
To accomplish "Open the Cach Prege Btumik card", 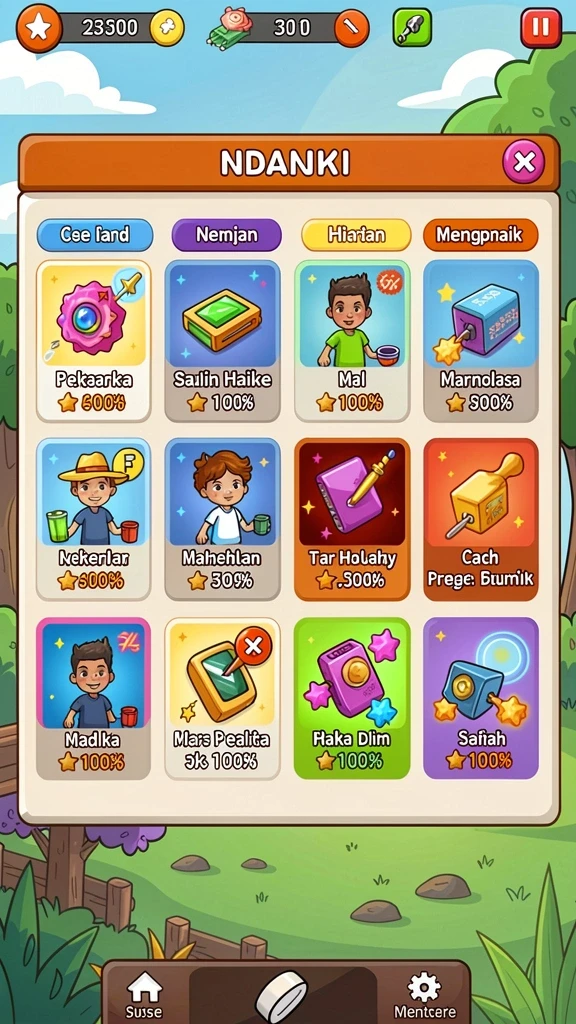I will 481,519.
